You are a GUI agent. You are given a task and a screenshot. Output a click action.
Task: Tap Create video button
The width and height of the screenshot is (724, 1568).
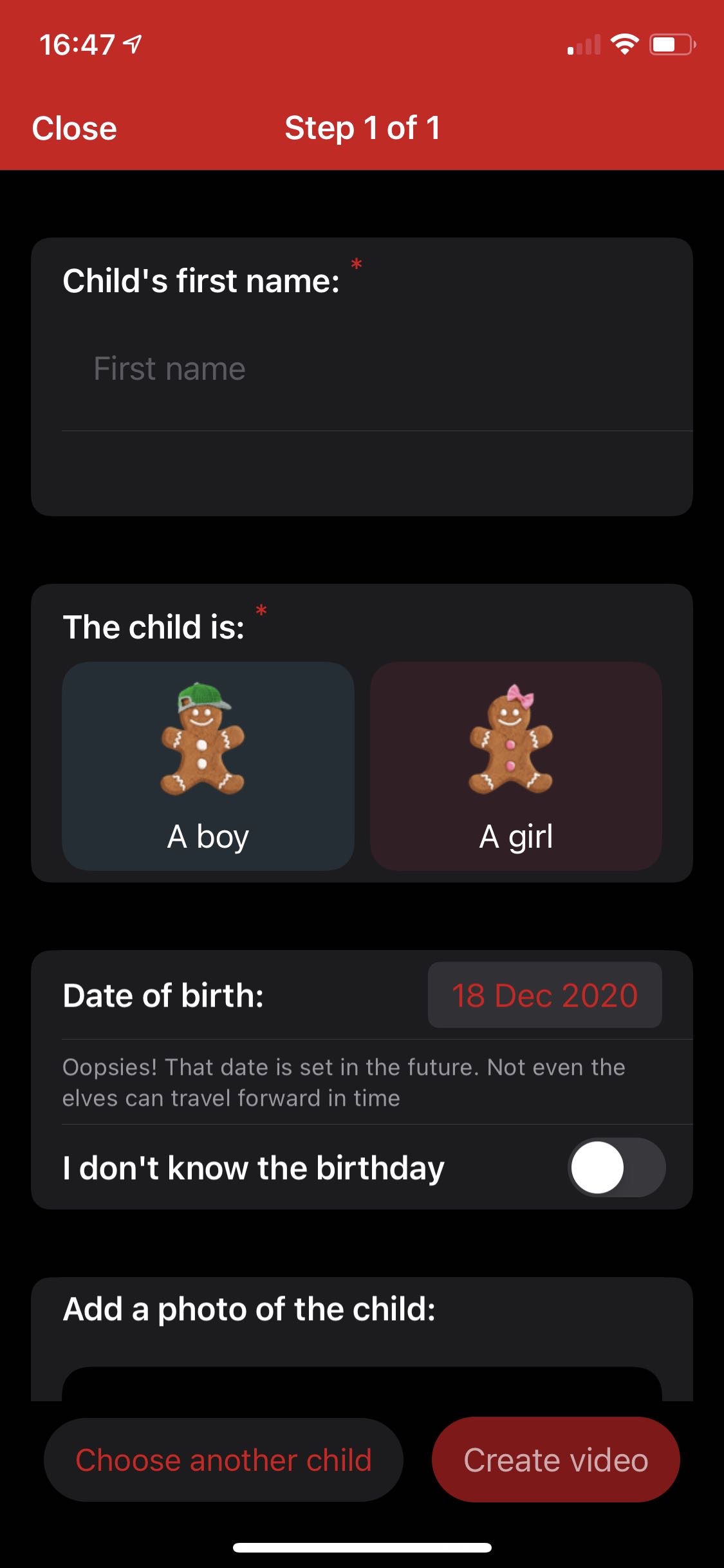(x=555, y=1460)
